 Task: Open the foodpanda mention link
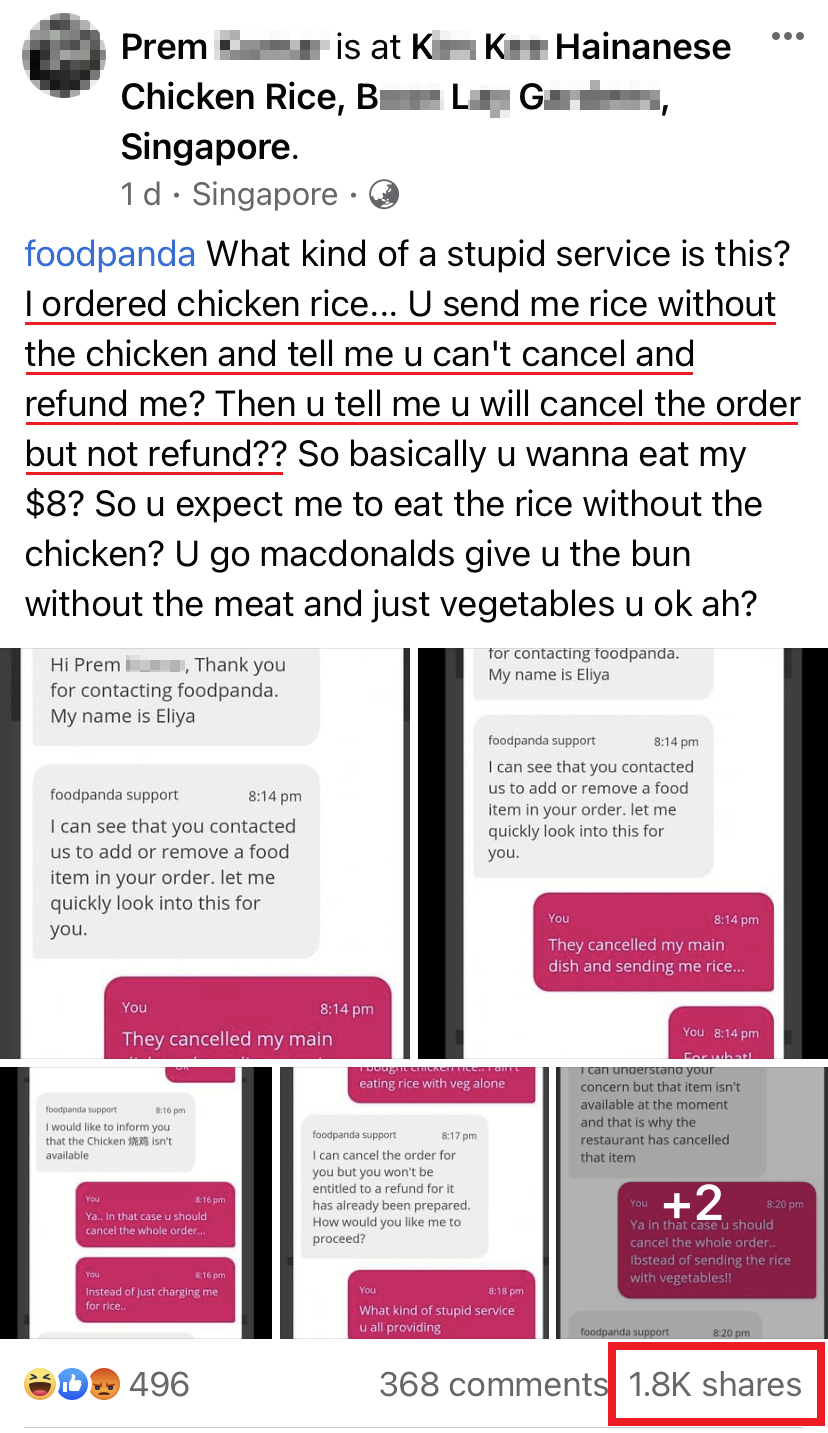(x=110, y=254)
